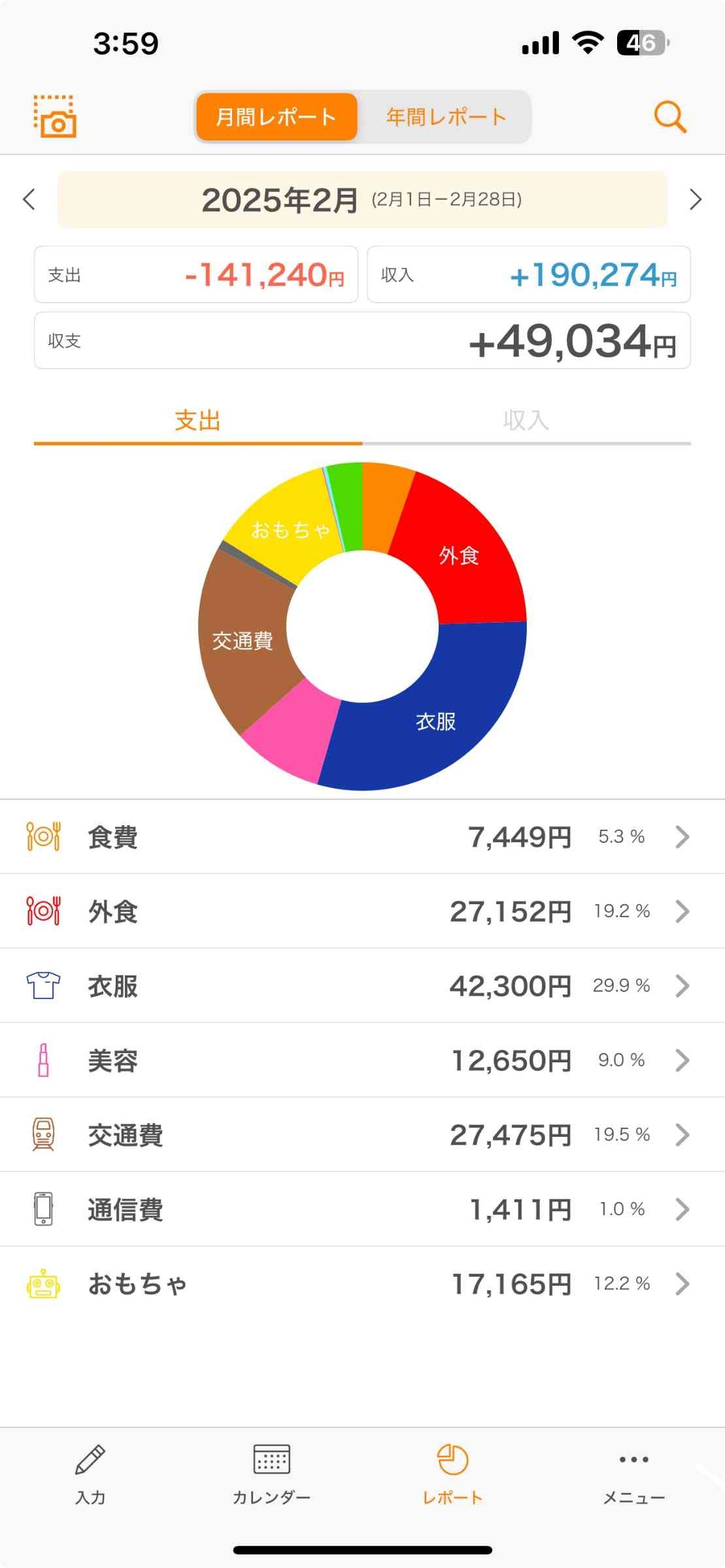Open 外食 category row
Viewport: 725px width, 1568px height.
click(362, 911)
